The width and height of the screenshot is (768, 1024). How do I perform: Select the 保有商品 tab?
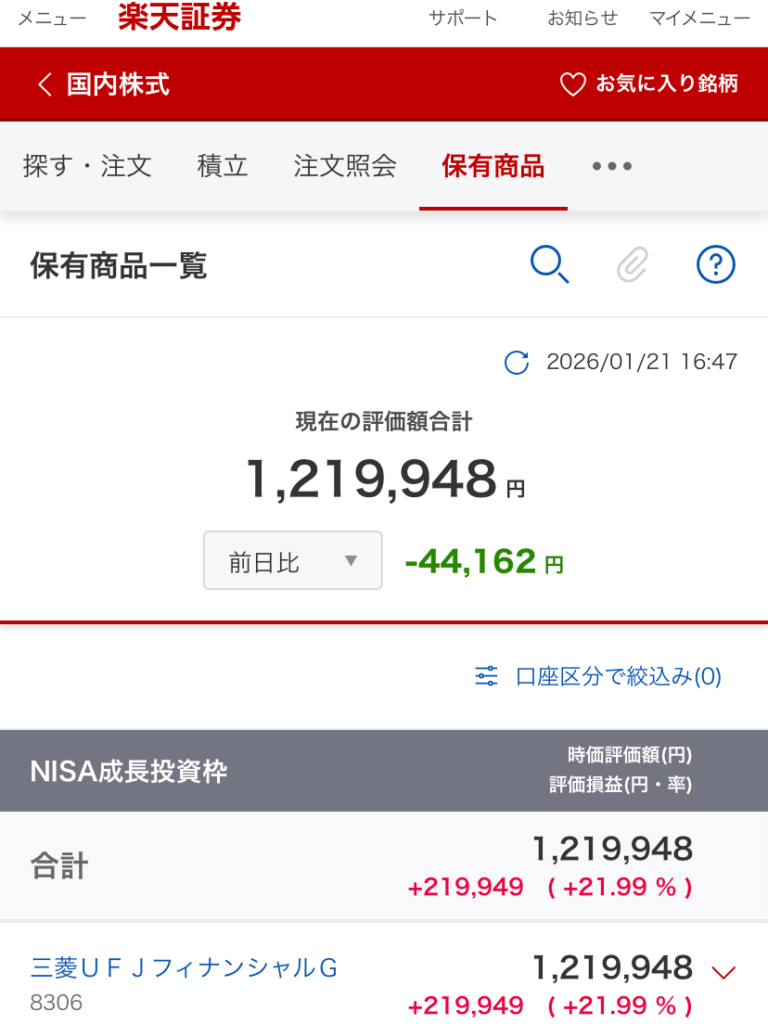[493, 166]
